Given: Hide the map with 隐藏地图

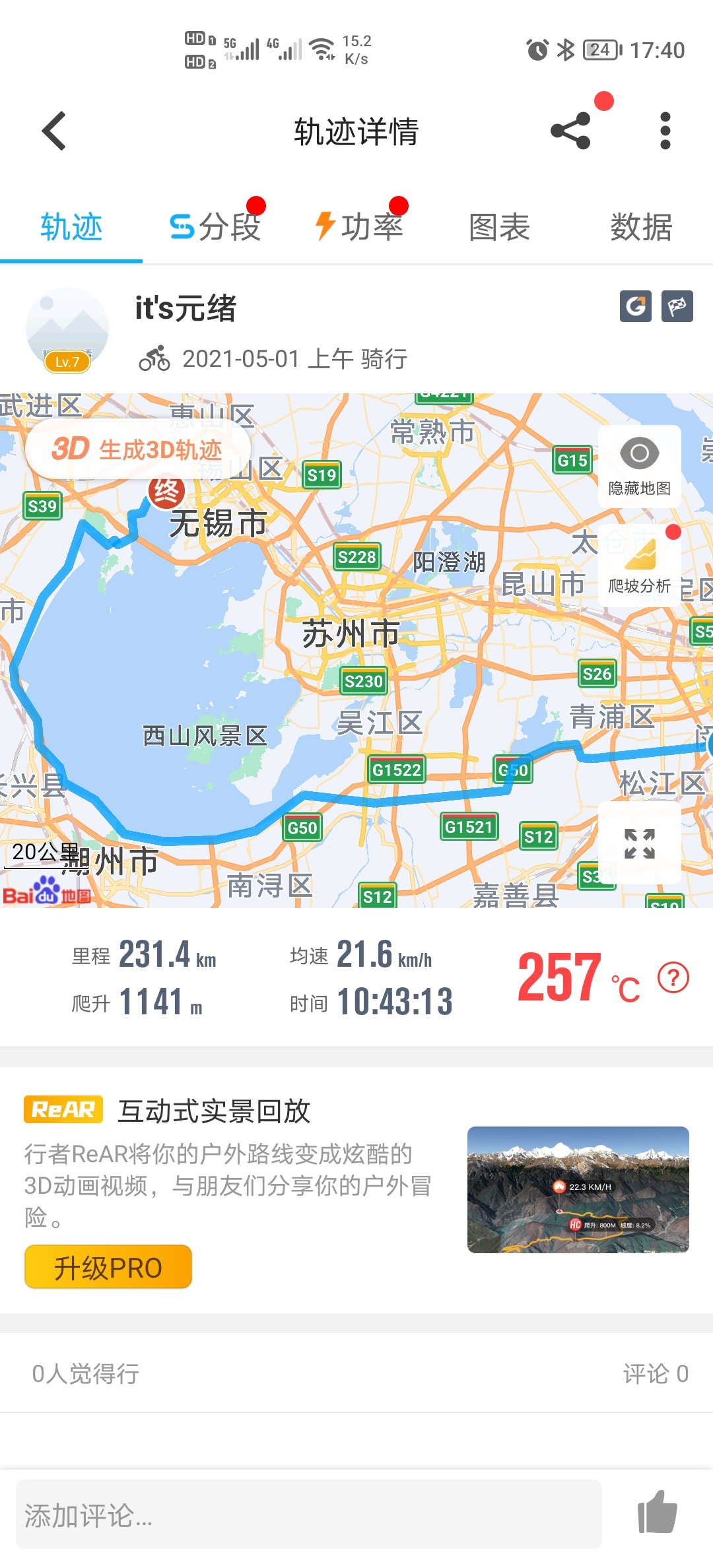Looking at the screenshot, I should (x=639, y=467).
